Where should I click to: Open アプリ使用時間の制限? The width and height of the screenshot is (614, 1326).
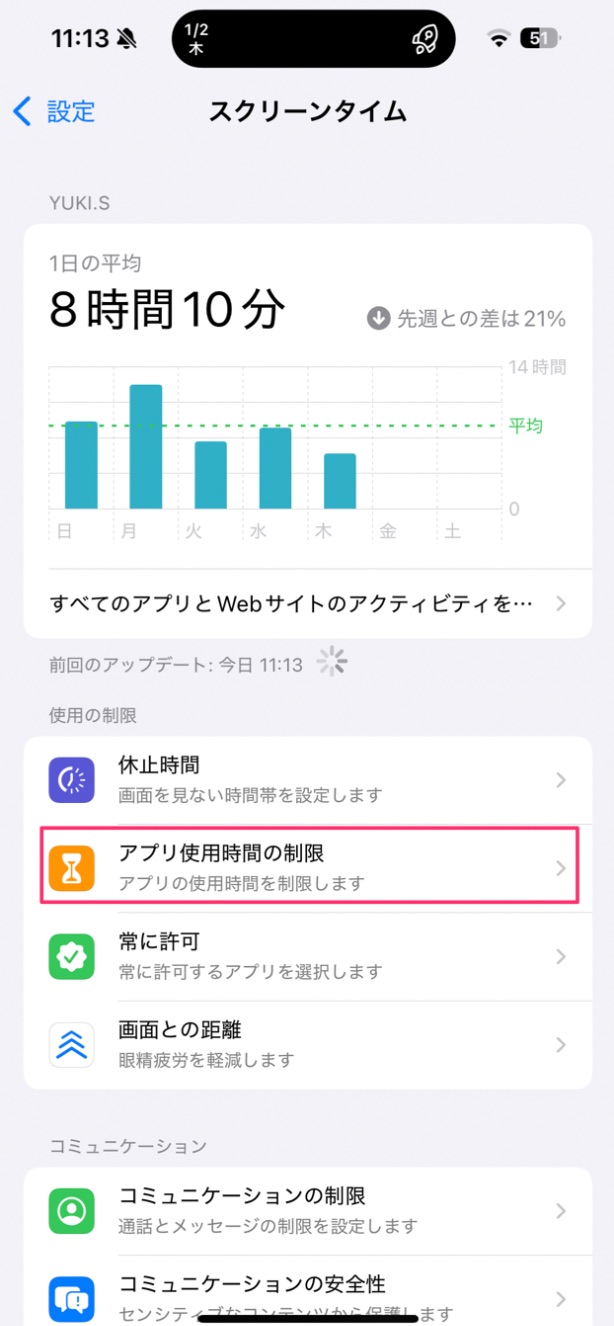pos(307,867)
